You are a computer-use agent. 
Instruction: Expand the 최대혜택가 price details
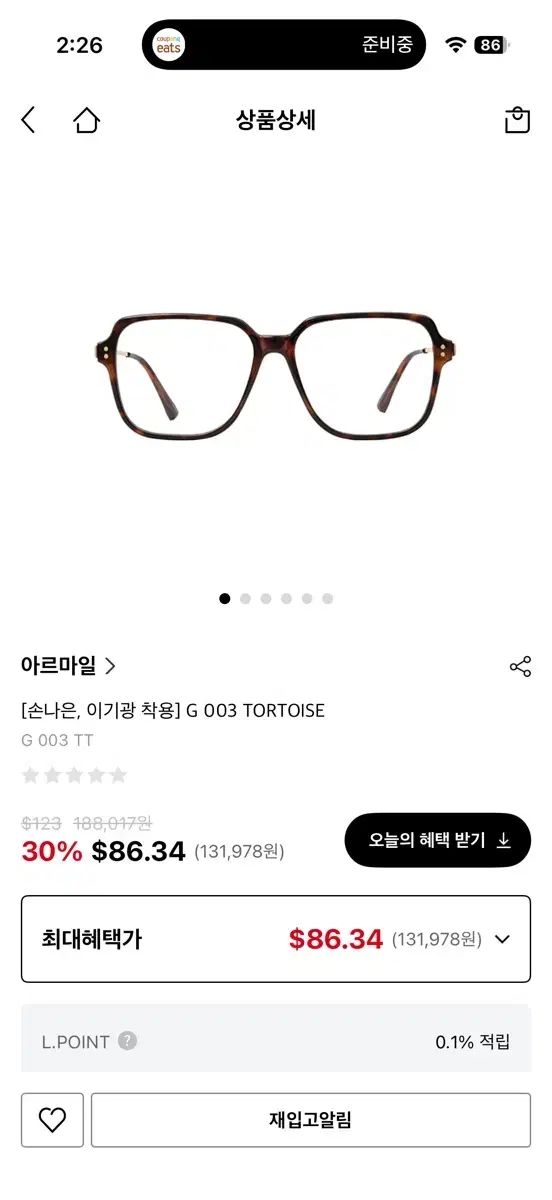pyautogui.click(x=276, y=939)
